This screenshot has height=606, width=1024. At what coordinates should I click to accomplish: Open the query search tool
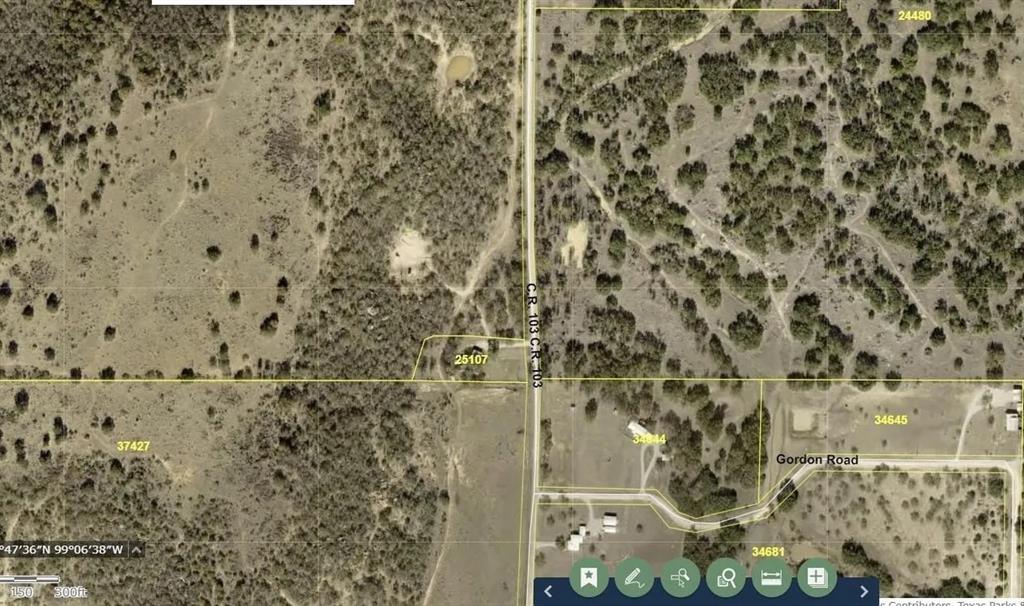(680, 577)
